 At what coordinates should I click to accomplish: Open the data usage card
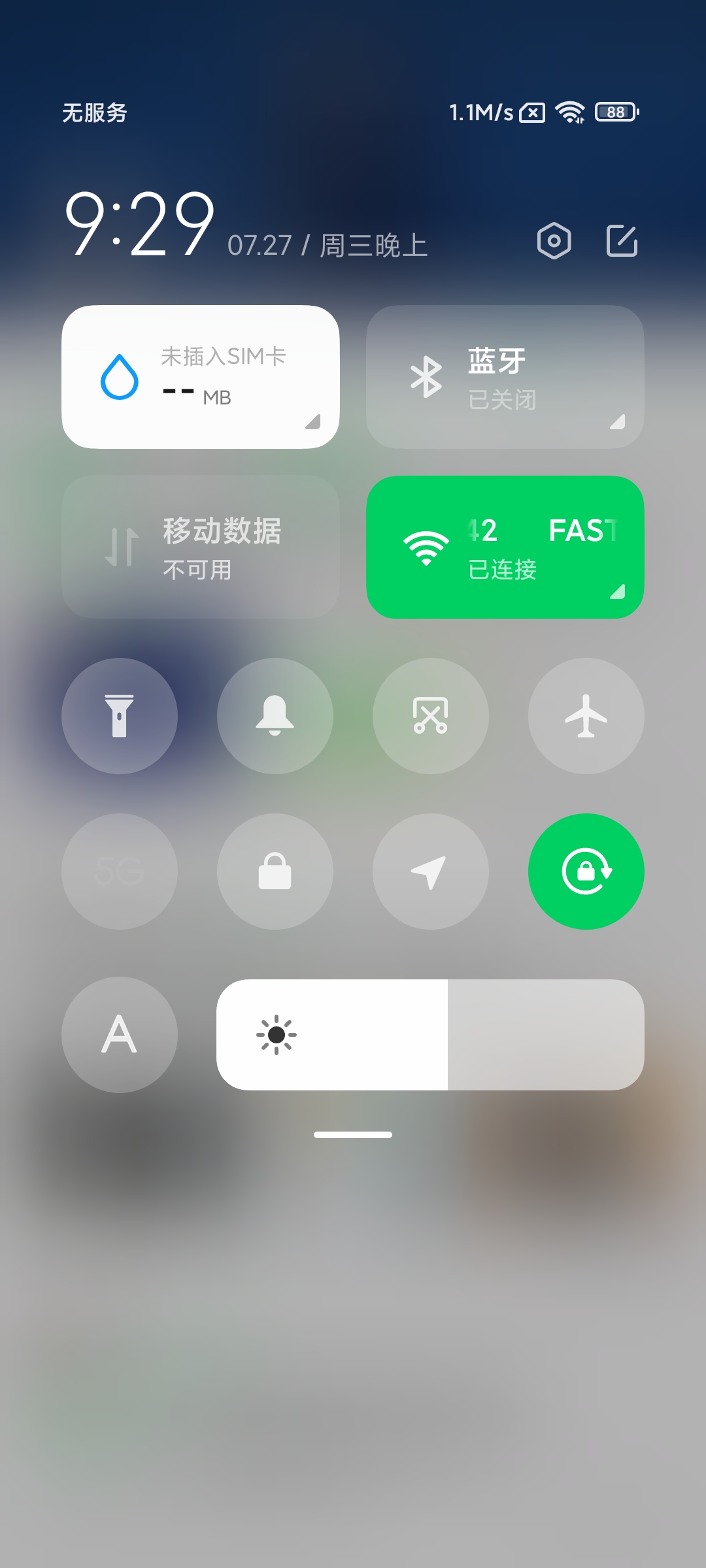point(201,377)
